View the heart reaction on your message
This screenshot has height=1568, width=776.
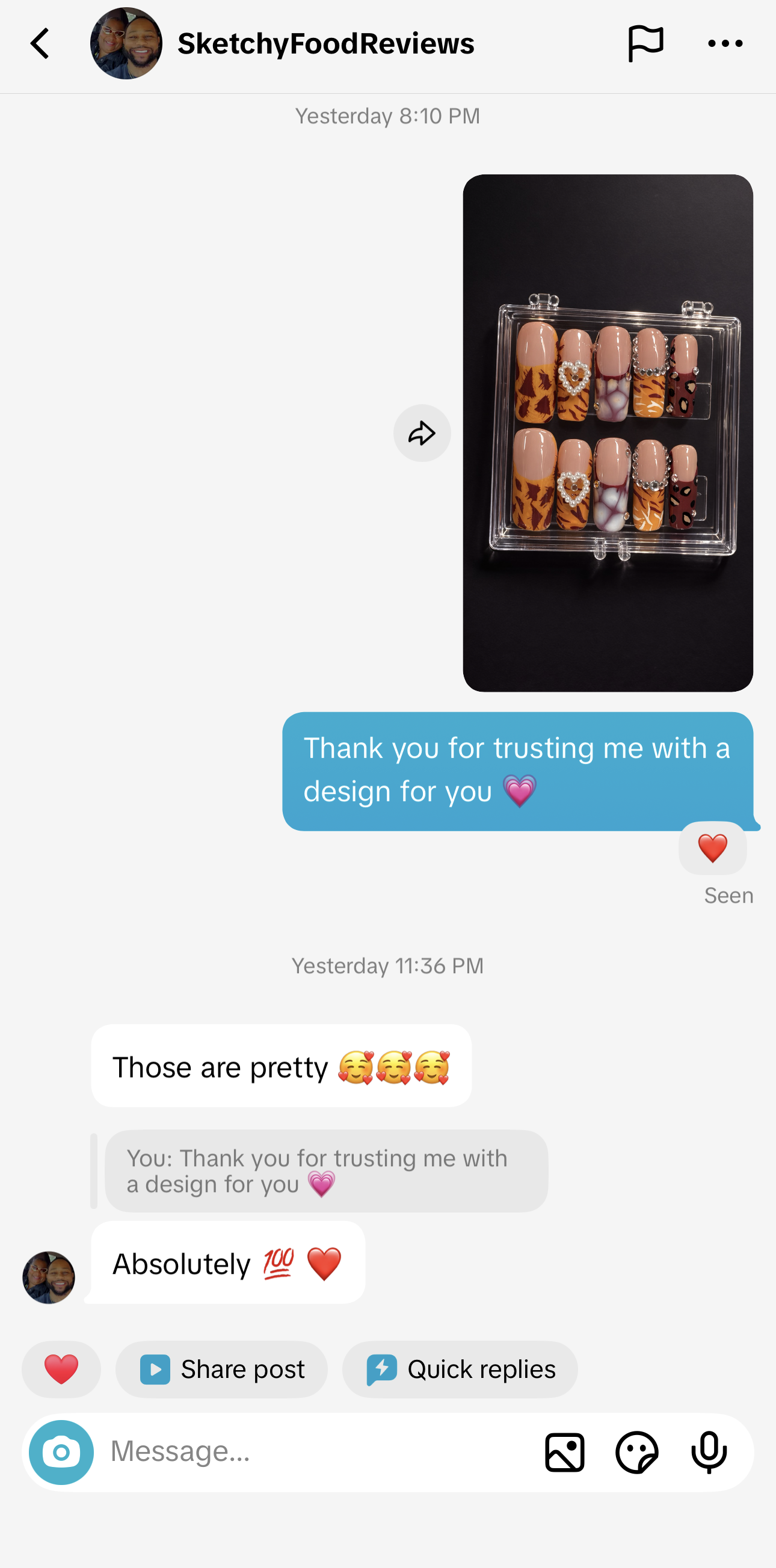coord(712,848)
